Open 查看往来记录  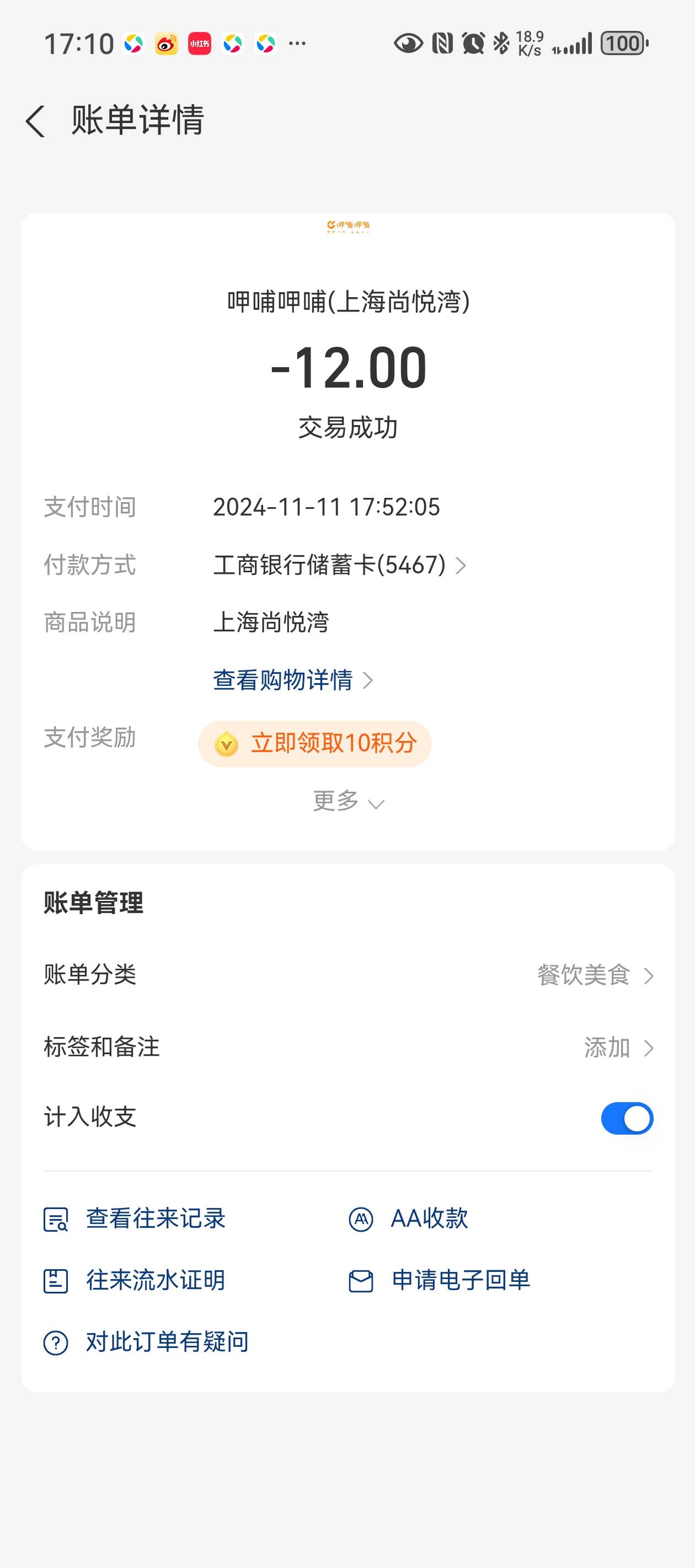coord(134,1218)
